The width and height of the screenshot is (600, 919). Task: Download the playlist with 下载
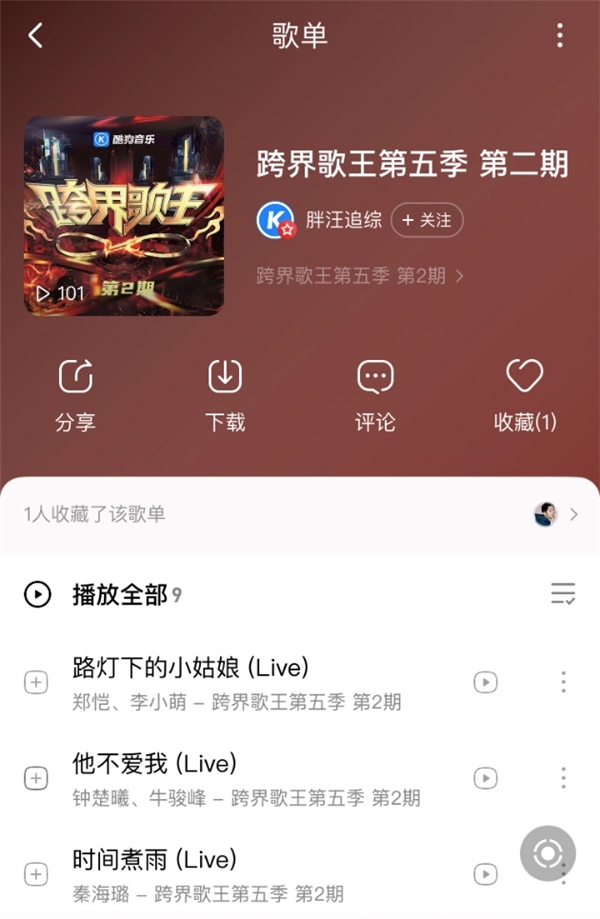[225, 395]
